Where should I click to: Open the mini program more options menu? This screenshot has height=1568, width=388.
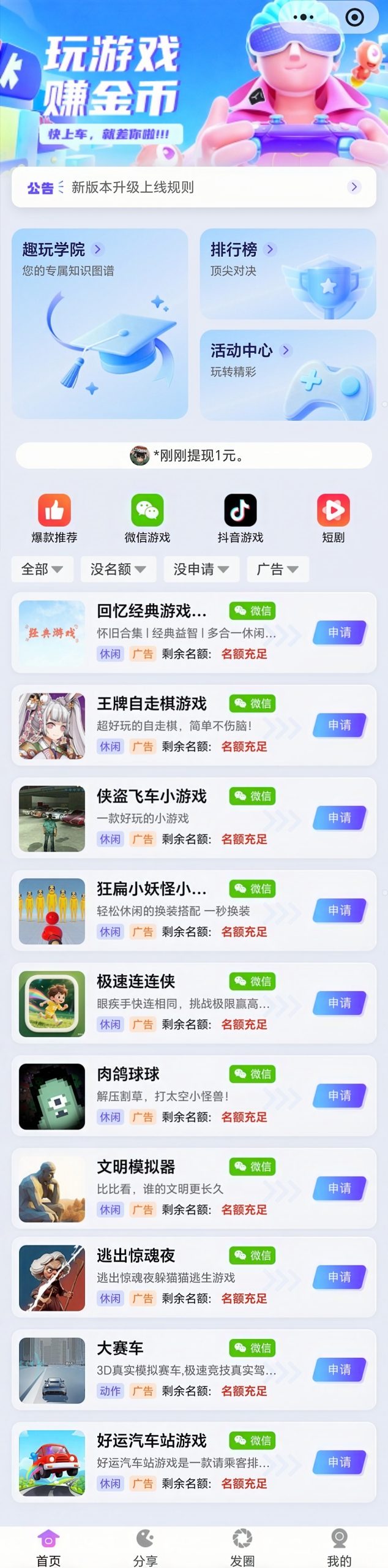pyautogui.click(x=304, y=17)
